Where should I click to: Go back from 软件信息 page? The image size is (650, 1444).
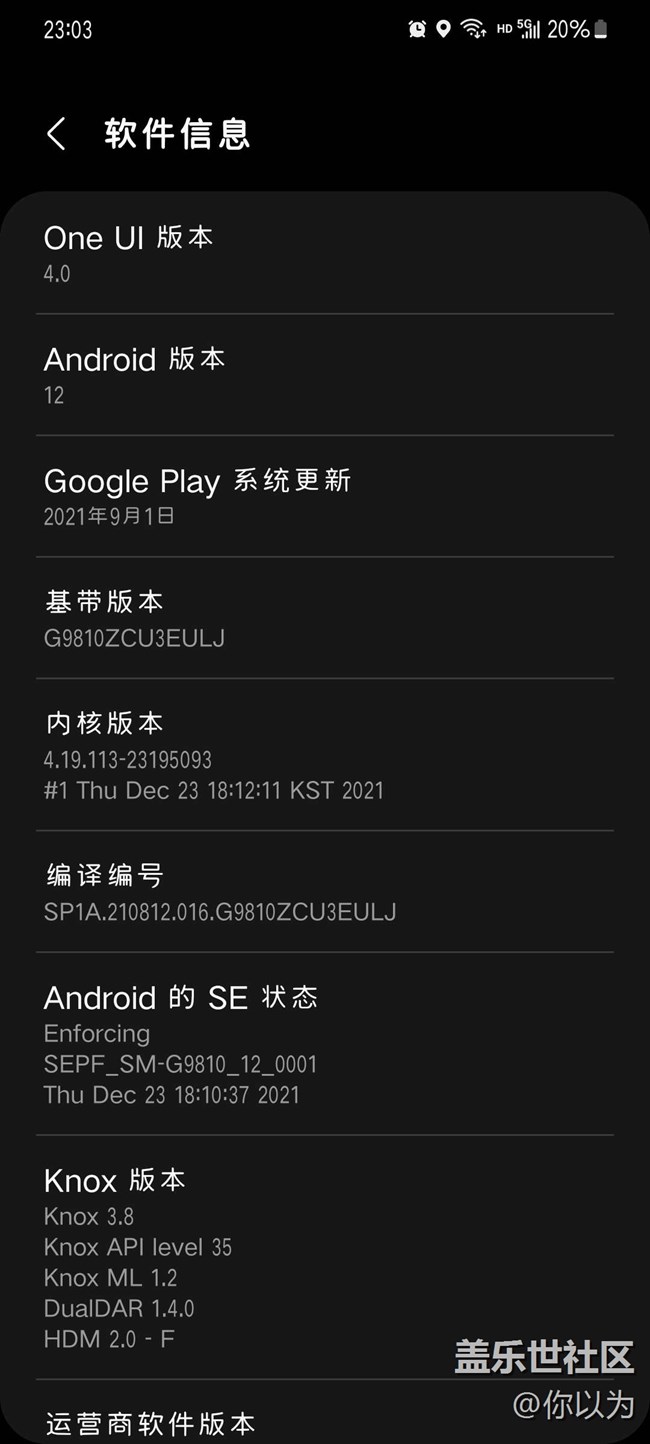tap(57, 134)
